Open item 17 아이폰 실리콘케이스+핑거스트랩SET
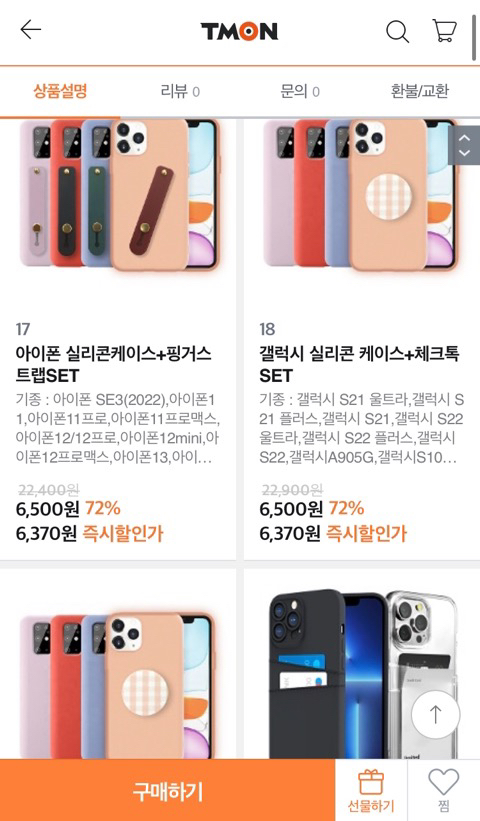The width and height of the screenshot is (480, 821). [118, 339]
